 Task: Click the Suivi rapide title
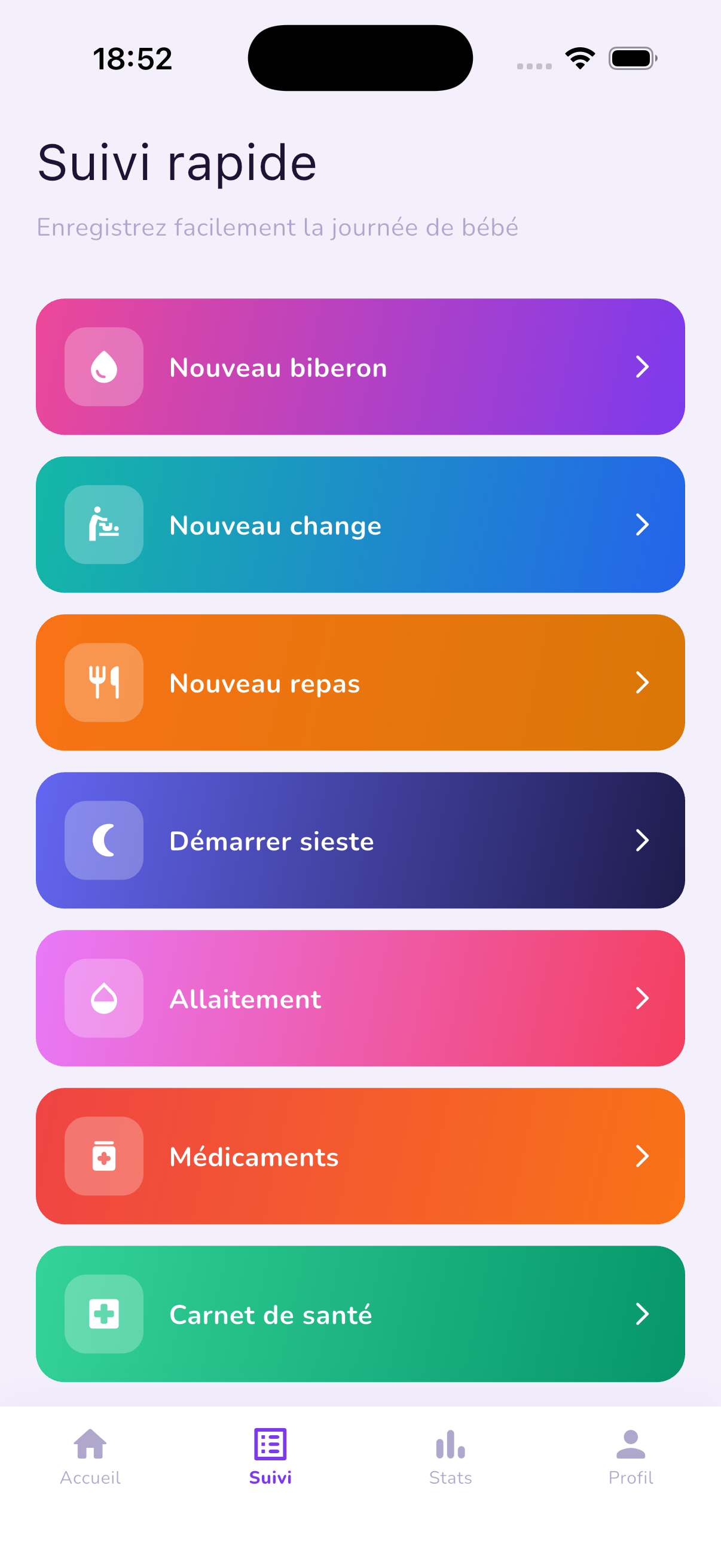pyautogui.click(x=177, y=161)
